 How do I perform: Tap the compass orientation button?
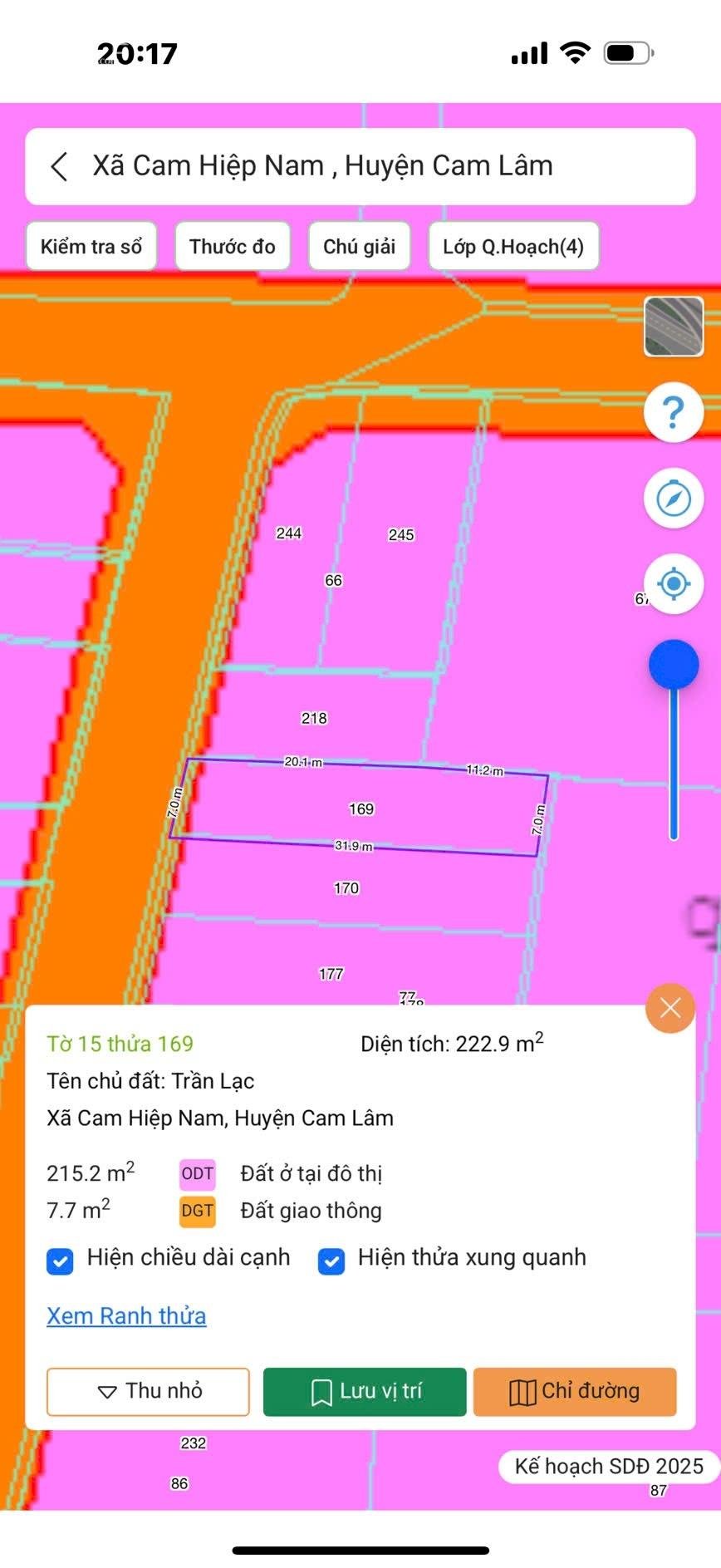point(674,499)
